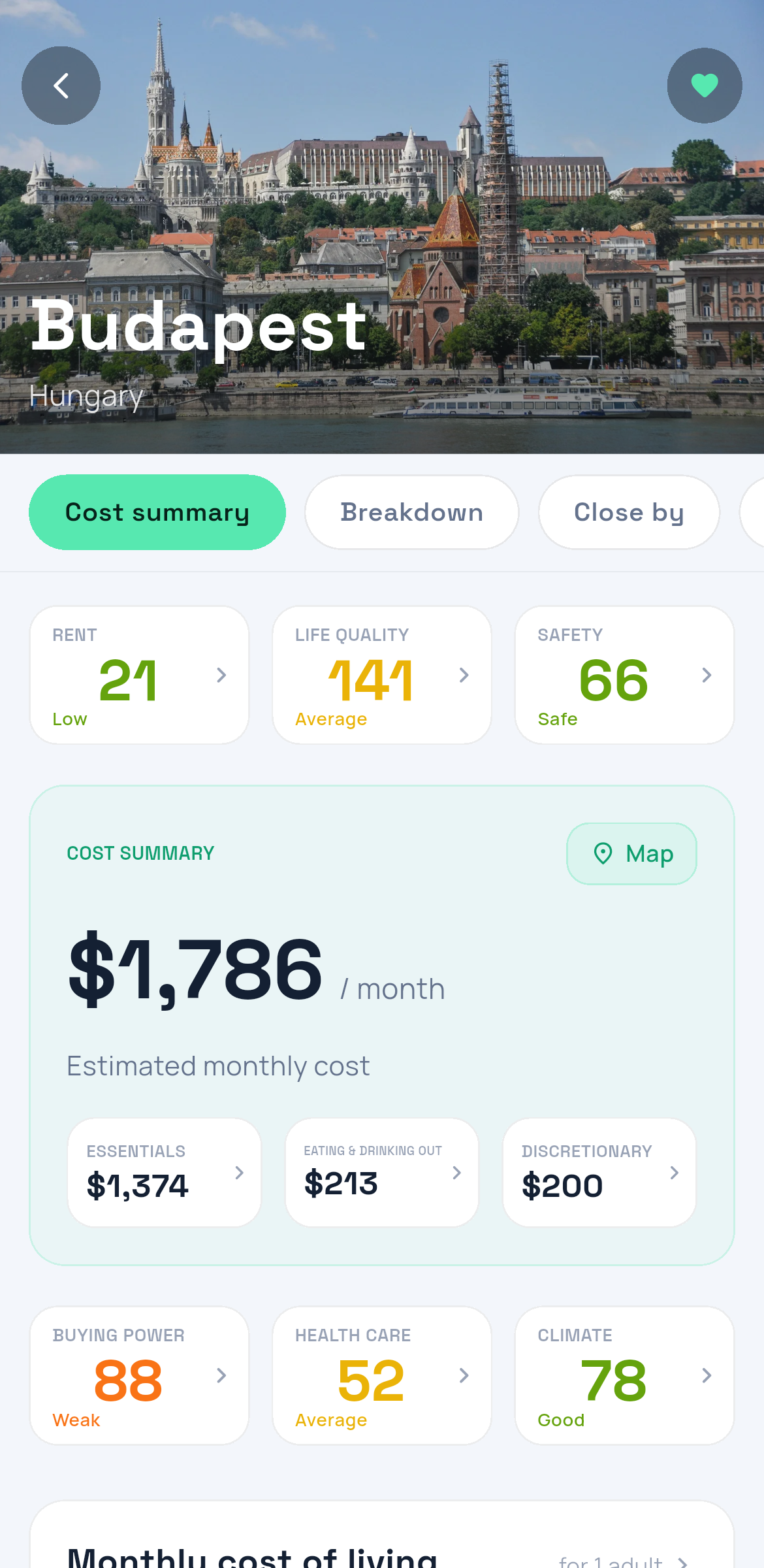The width and height of the screenshot is (764, 1568).
Task: Change the 'for 1 adult' selection
Action: 624,1561
